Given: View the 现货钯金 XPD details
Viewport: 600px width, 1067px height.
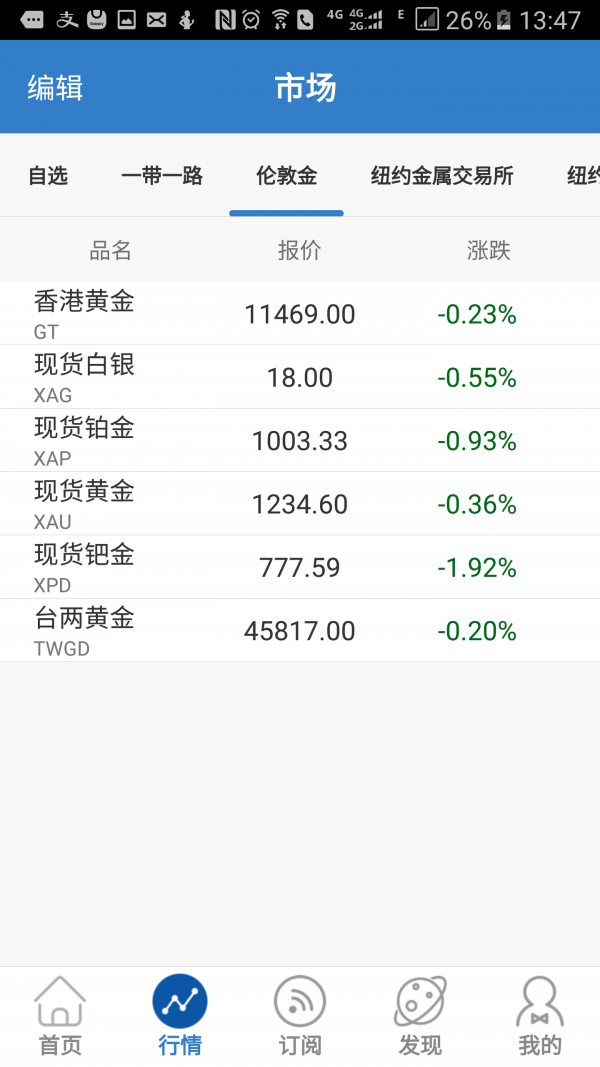Looking at the screenshot, I should 300,567.
